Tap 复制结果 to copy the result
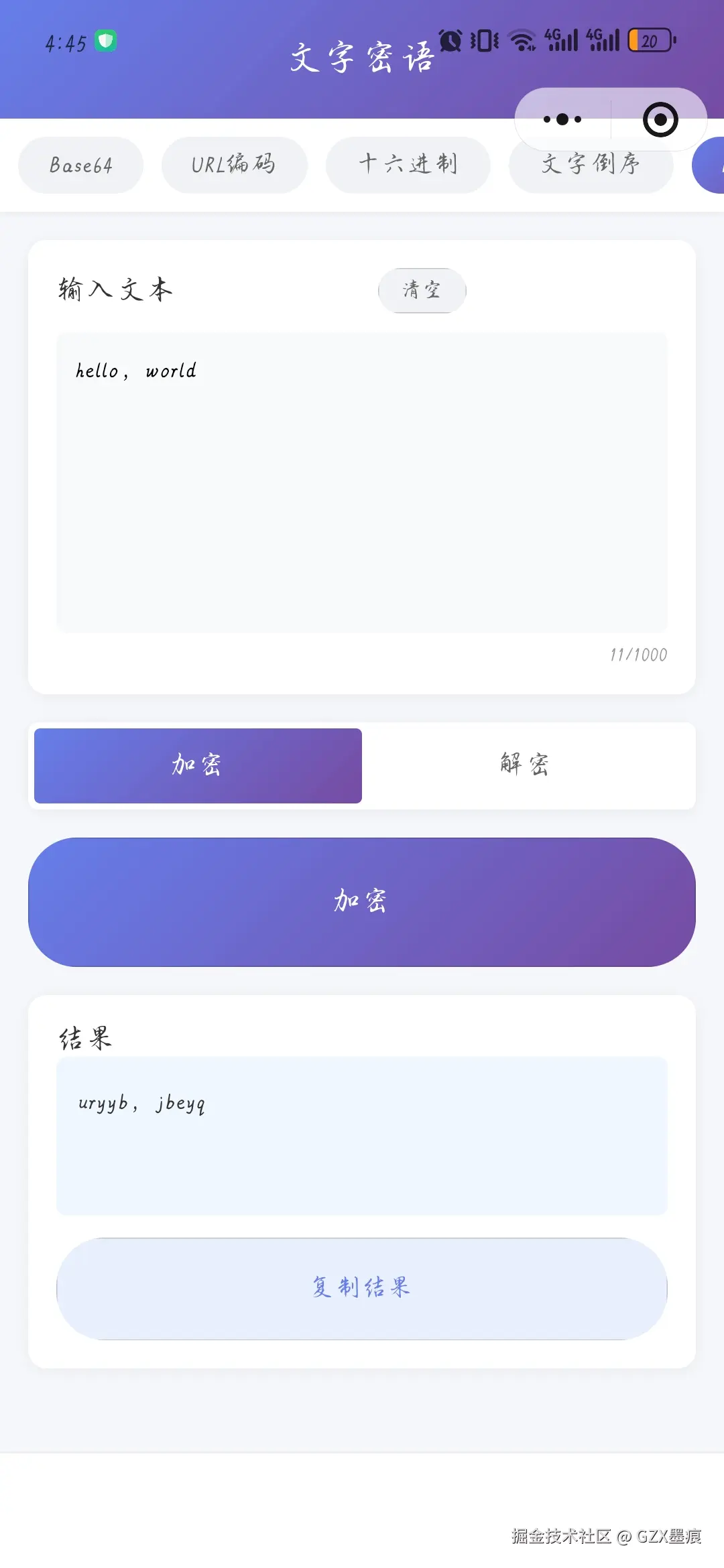 click(x=361, y=1287)
